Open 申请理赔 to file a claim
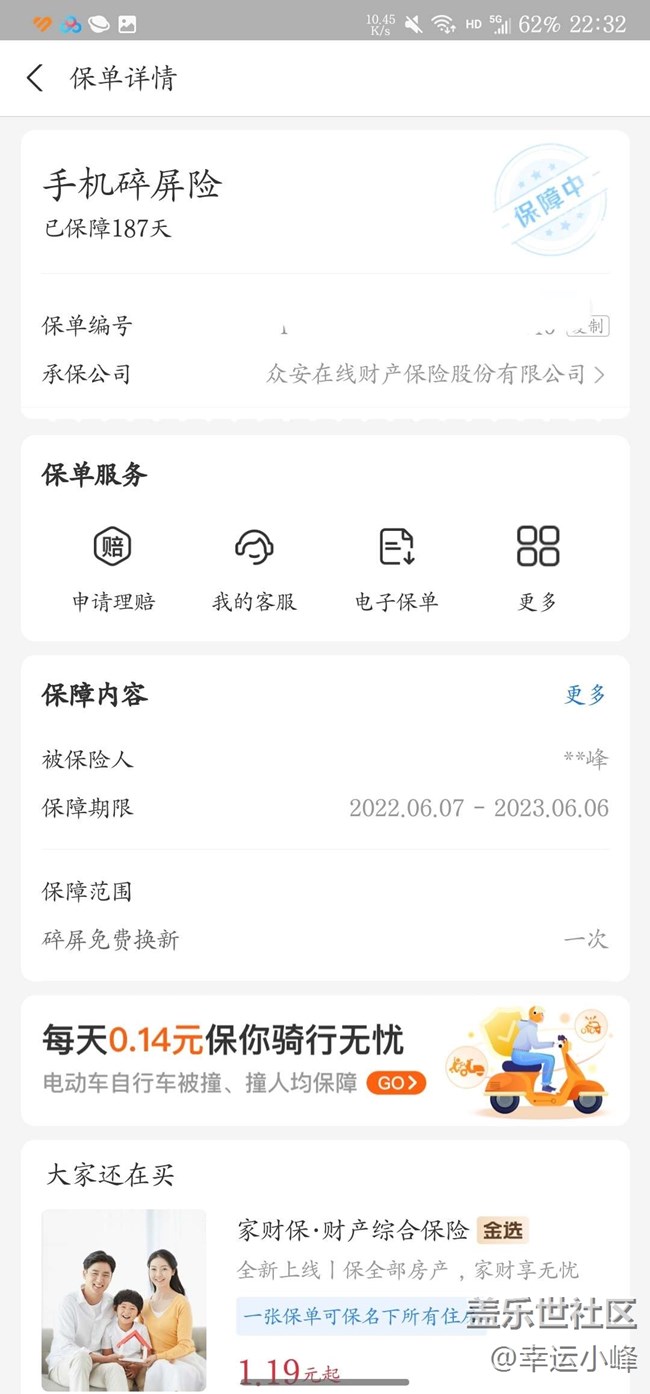This screenshot has height=1394, width=650. coord(113,566)
